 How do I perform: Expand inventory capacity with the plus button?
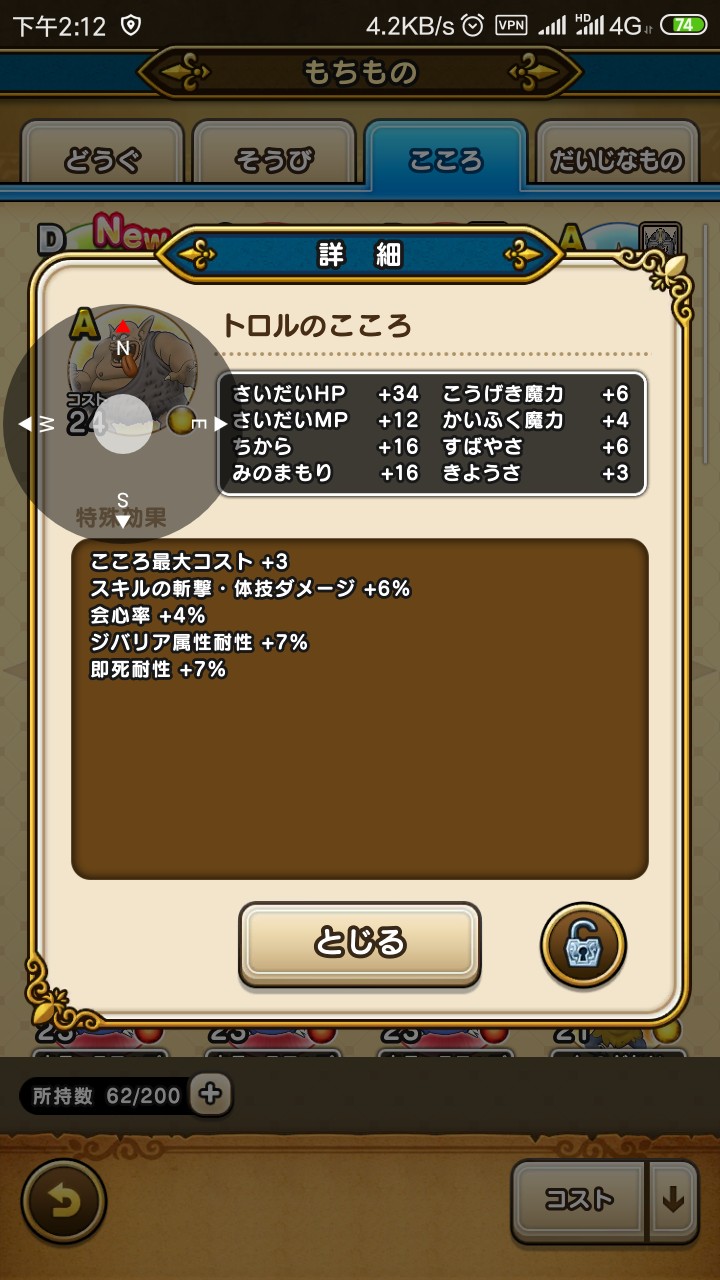[210, 1094]
